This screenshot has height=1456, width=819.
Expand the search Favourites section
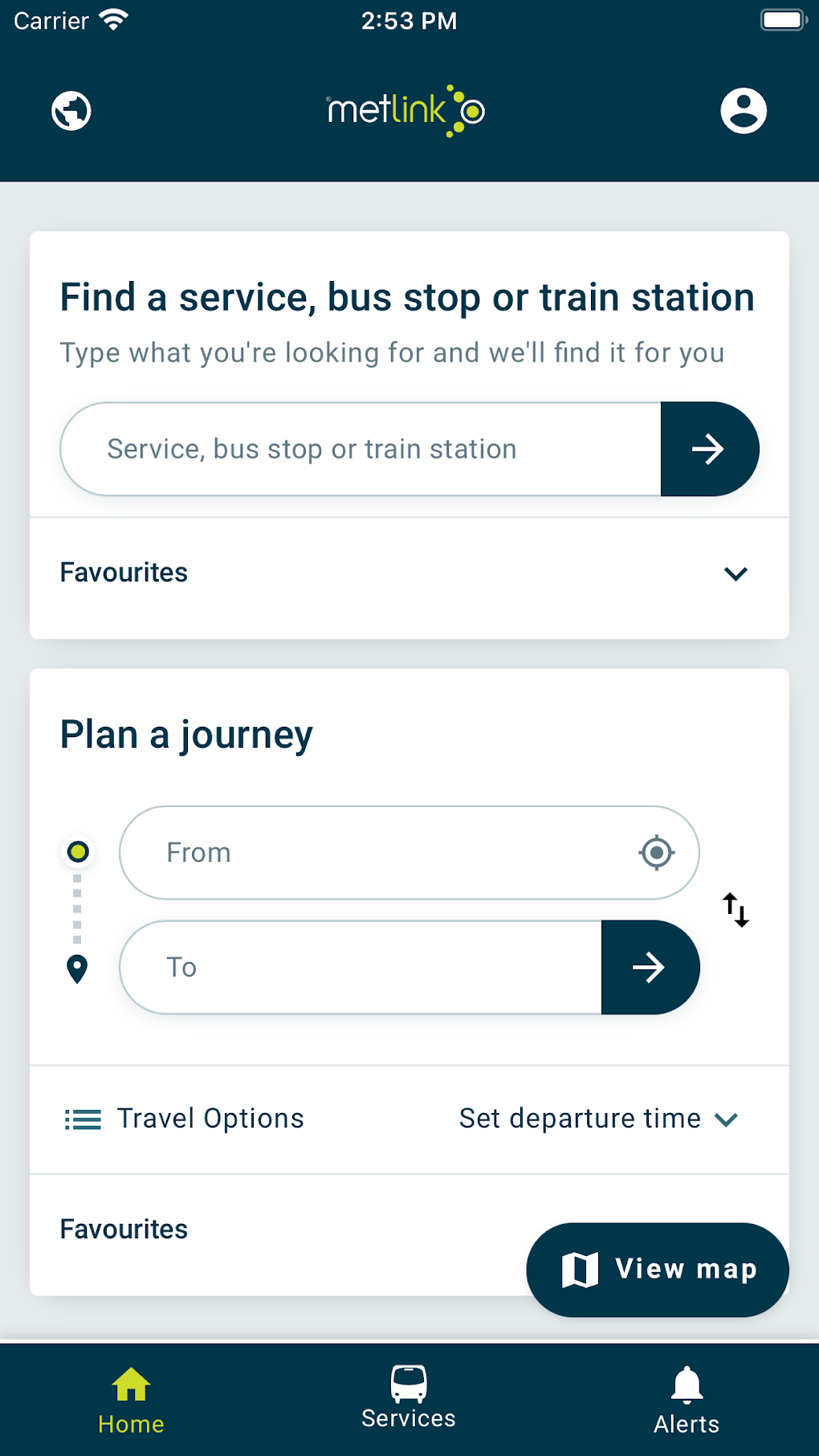tap(735, 573)
